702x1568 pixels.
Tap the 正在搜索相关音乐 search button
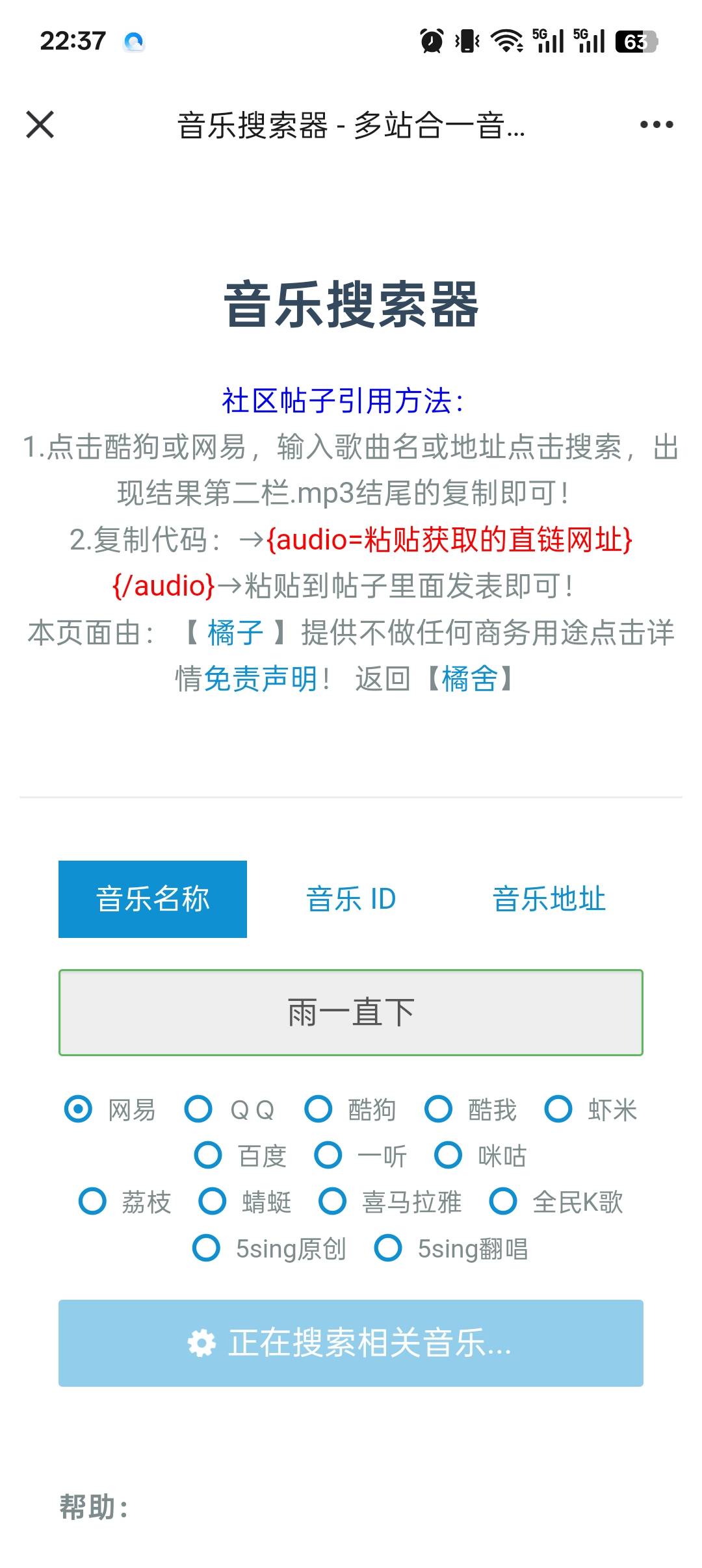(351, 1343)
